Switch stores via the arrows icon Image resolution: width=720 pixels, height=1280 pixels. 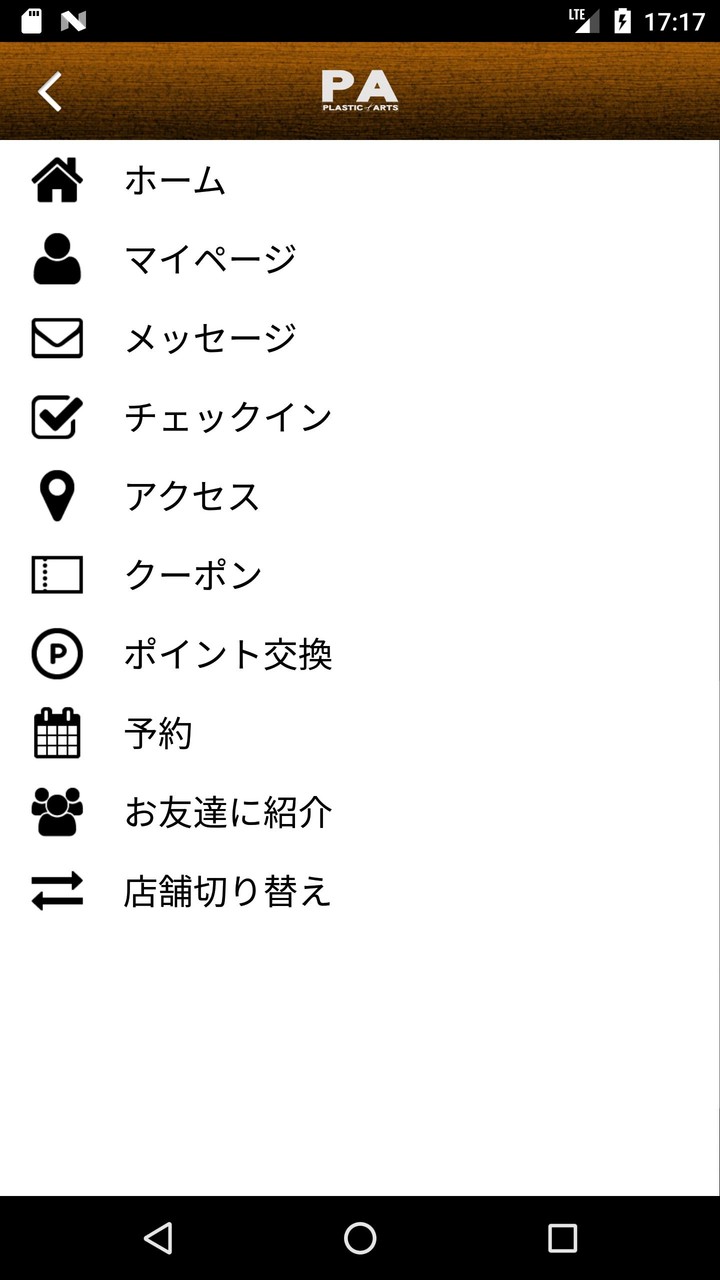pos(56,892)
